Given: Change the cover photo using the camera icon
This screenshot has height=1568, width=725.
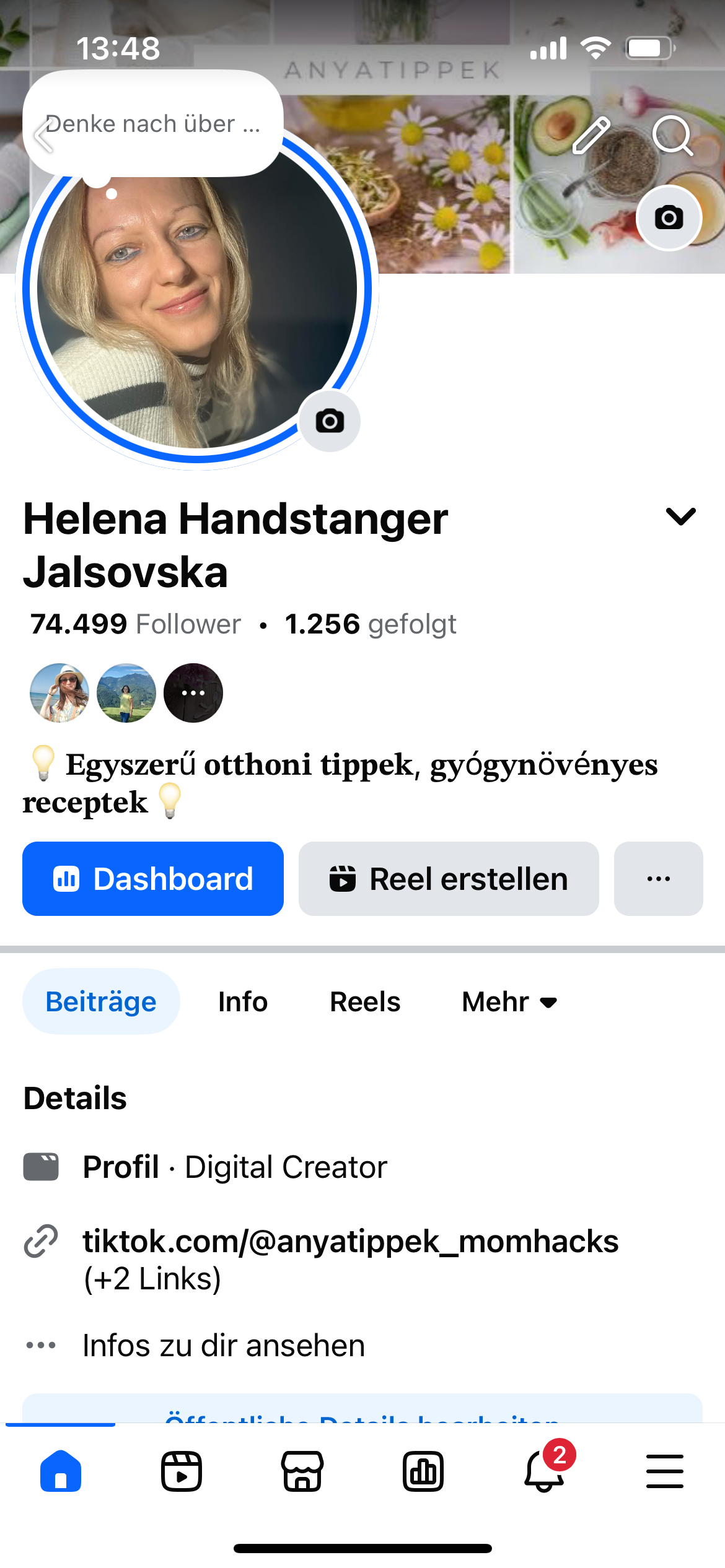Looking at the screenshot, I should (668, 218).
